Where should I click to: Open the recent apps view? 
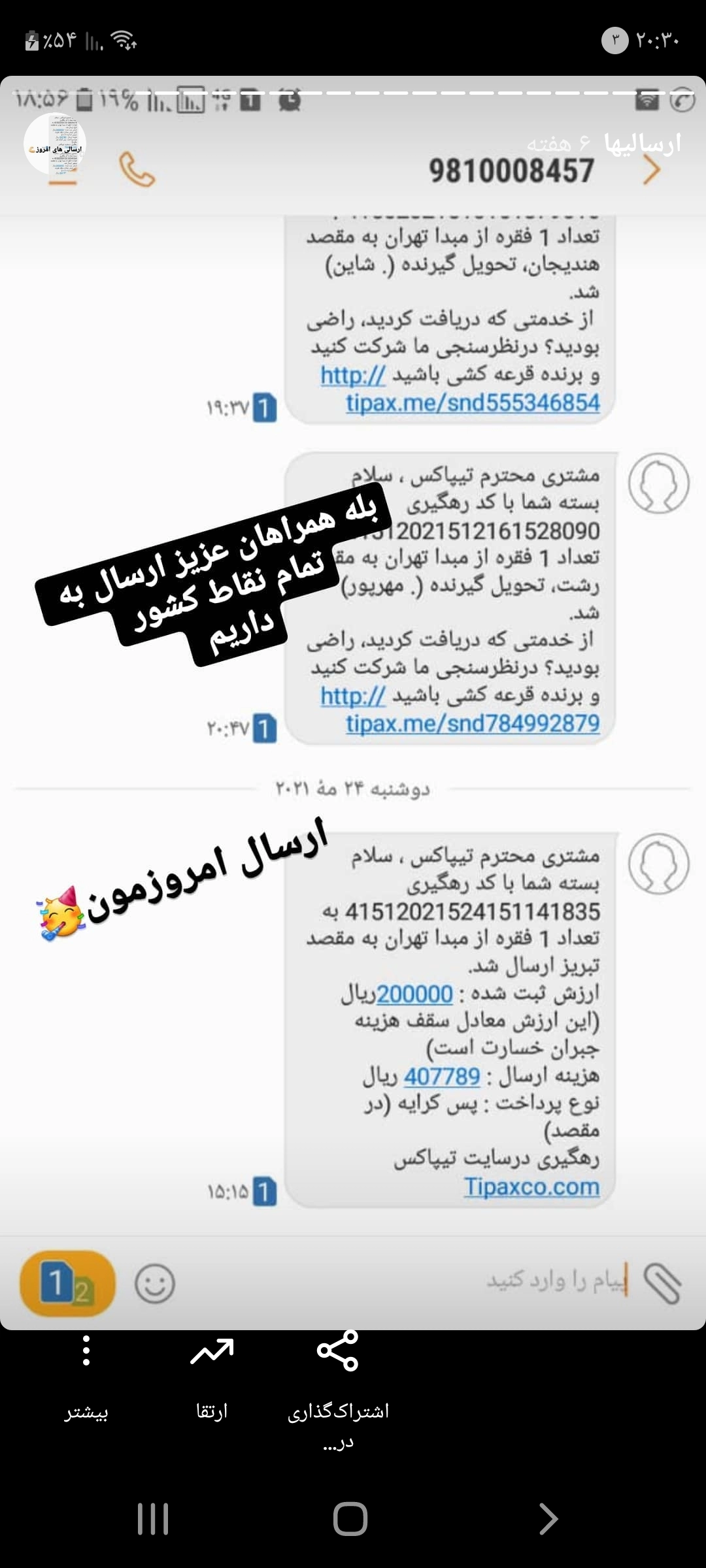tap(153, 1518)
